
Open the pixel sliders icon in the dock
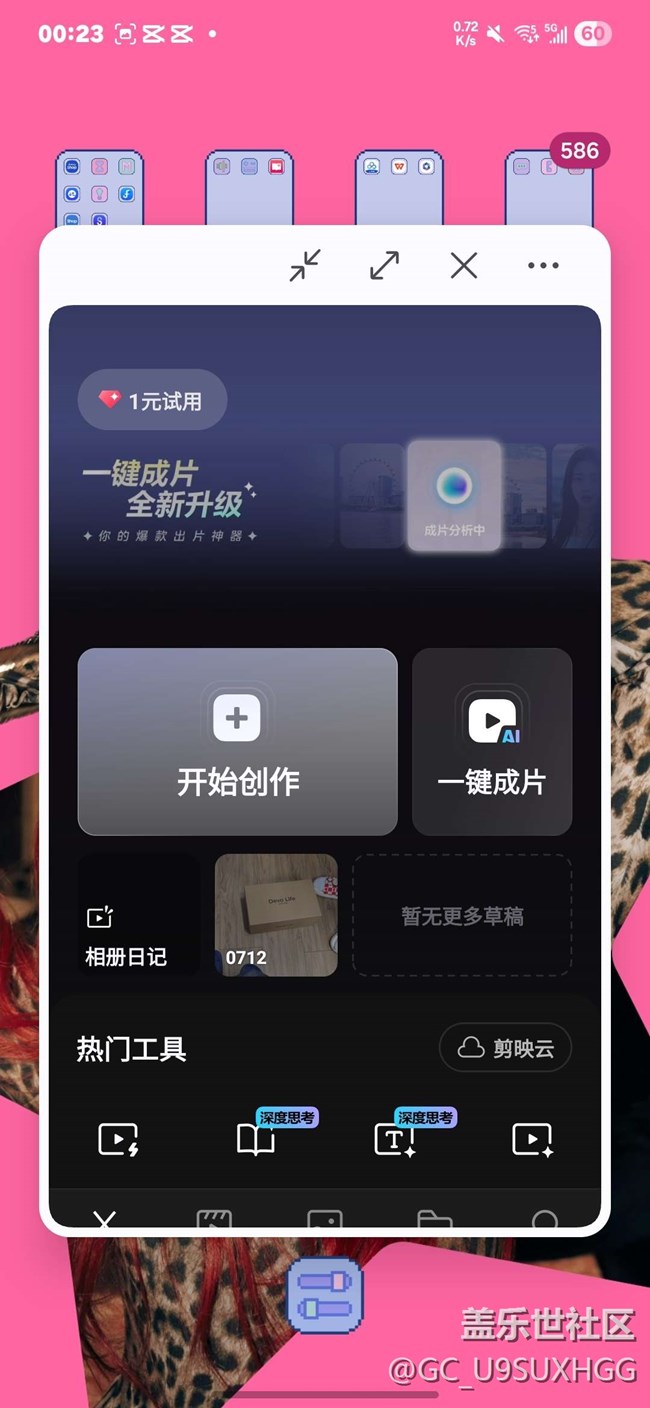(x=325, y=1296)
